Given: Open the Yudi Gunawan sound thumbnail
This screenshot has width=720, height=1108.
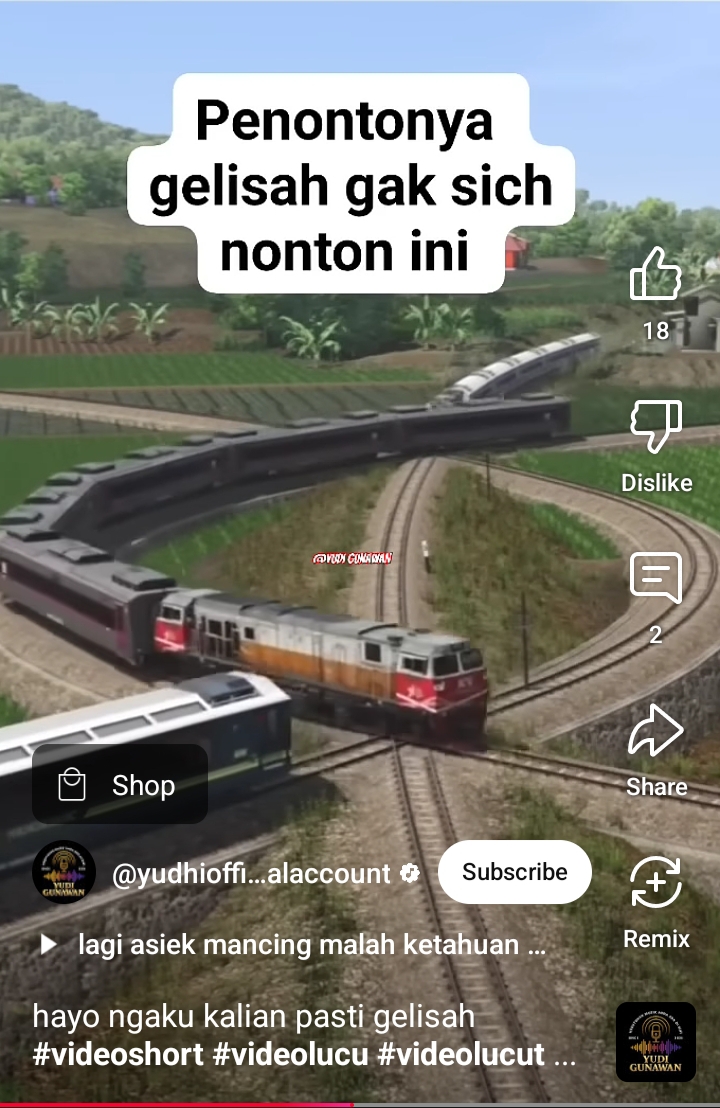Looking at the screenshot, I should [x=655, y=1042].
